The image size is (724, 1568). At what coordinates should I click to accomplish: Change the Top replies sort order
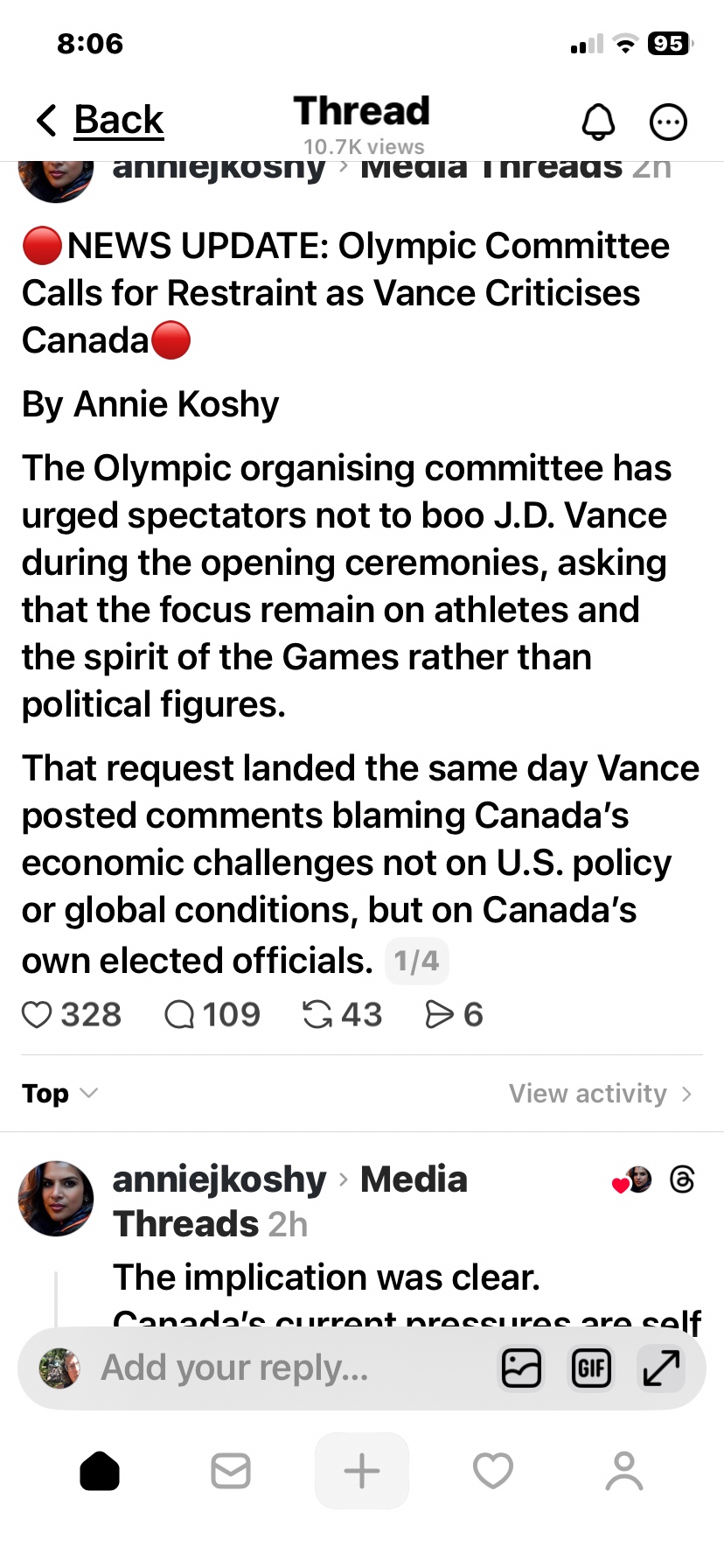tap(59, 1094)
